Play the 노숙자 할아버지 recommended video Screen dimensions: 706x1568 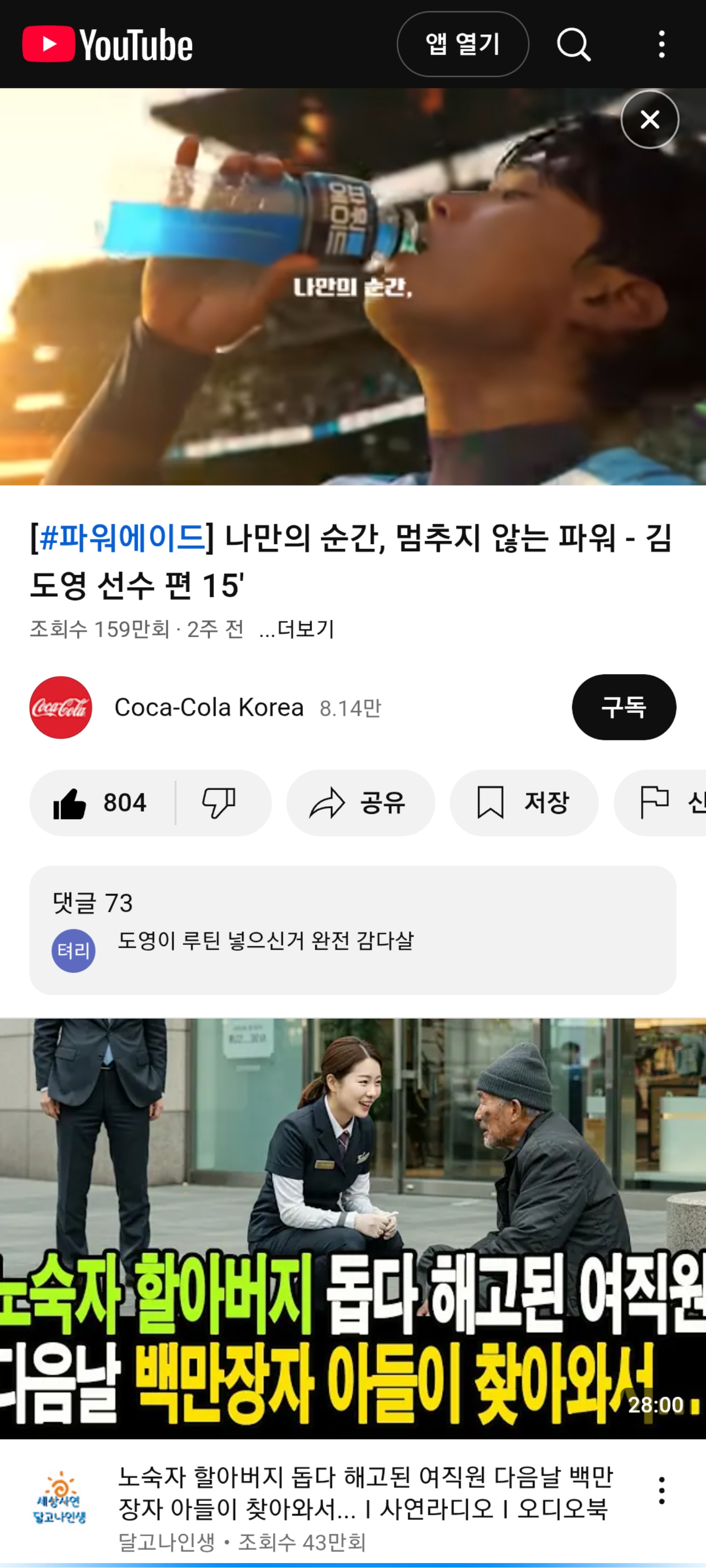[353, 1228]
